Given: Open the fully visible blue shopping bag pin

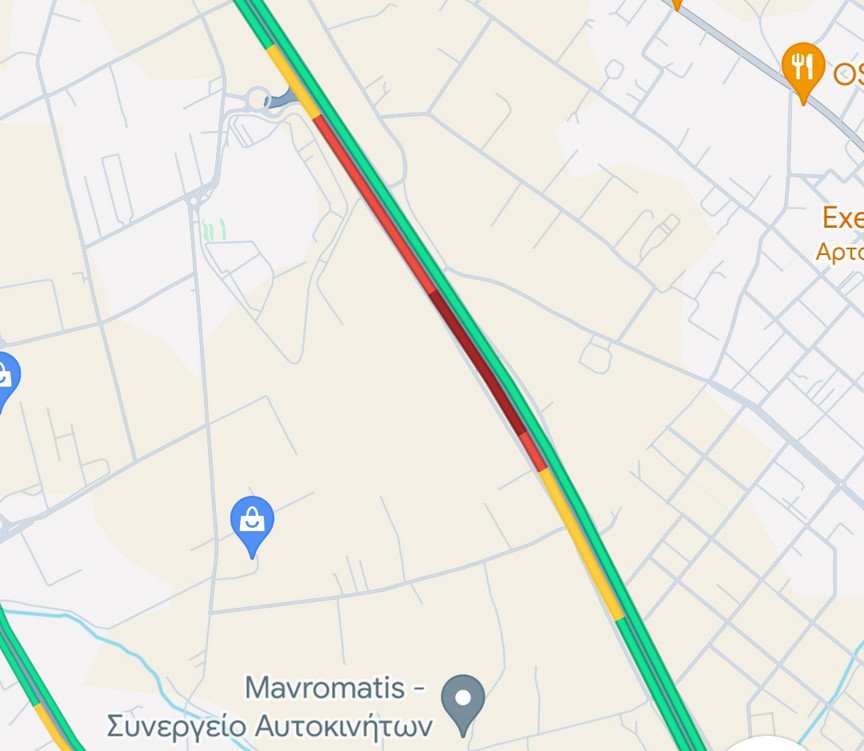Looking at the screenshot, I should click(x=252, y=521).
